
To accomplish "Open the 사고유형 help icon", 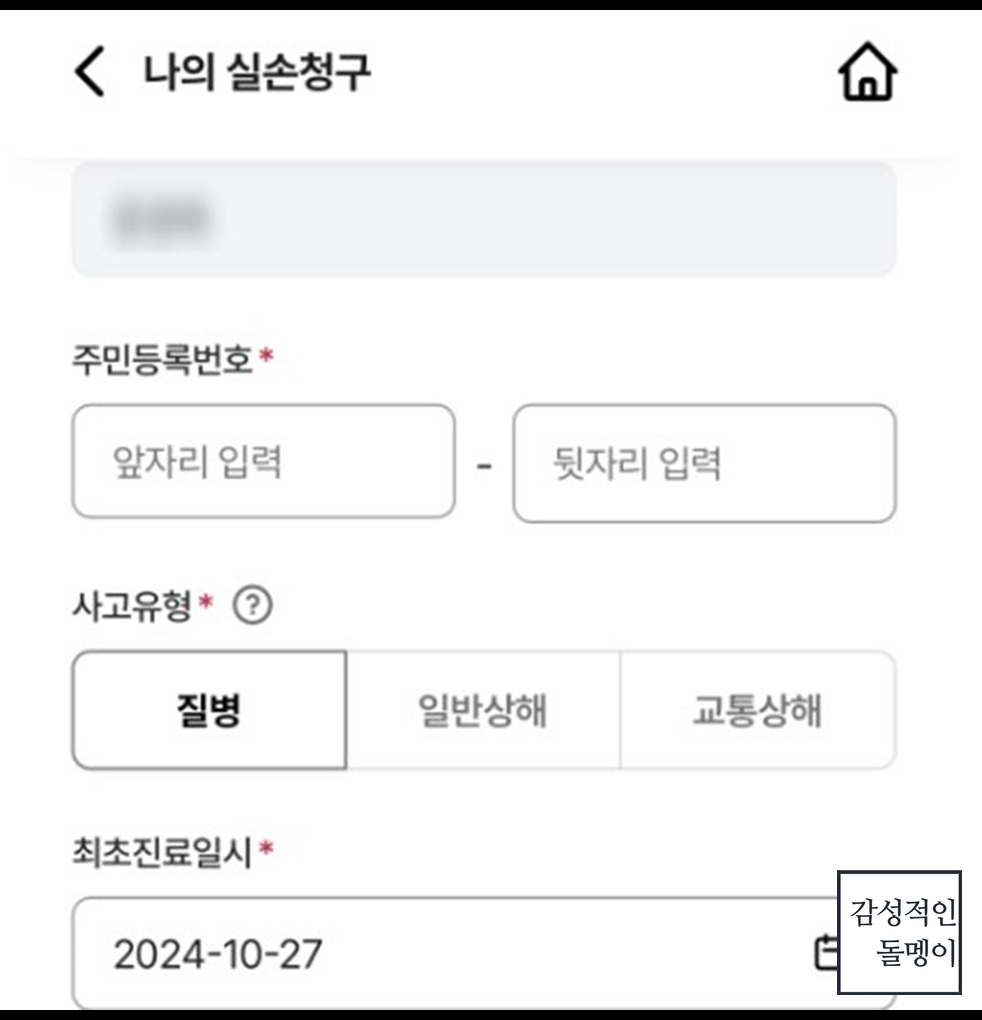I will point(253,606).
